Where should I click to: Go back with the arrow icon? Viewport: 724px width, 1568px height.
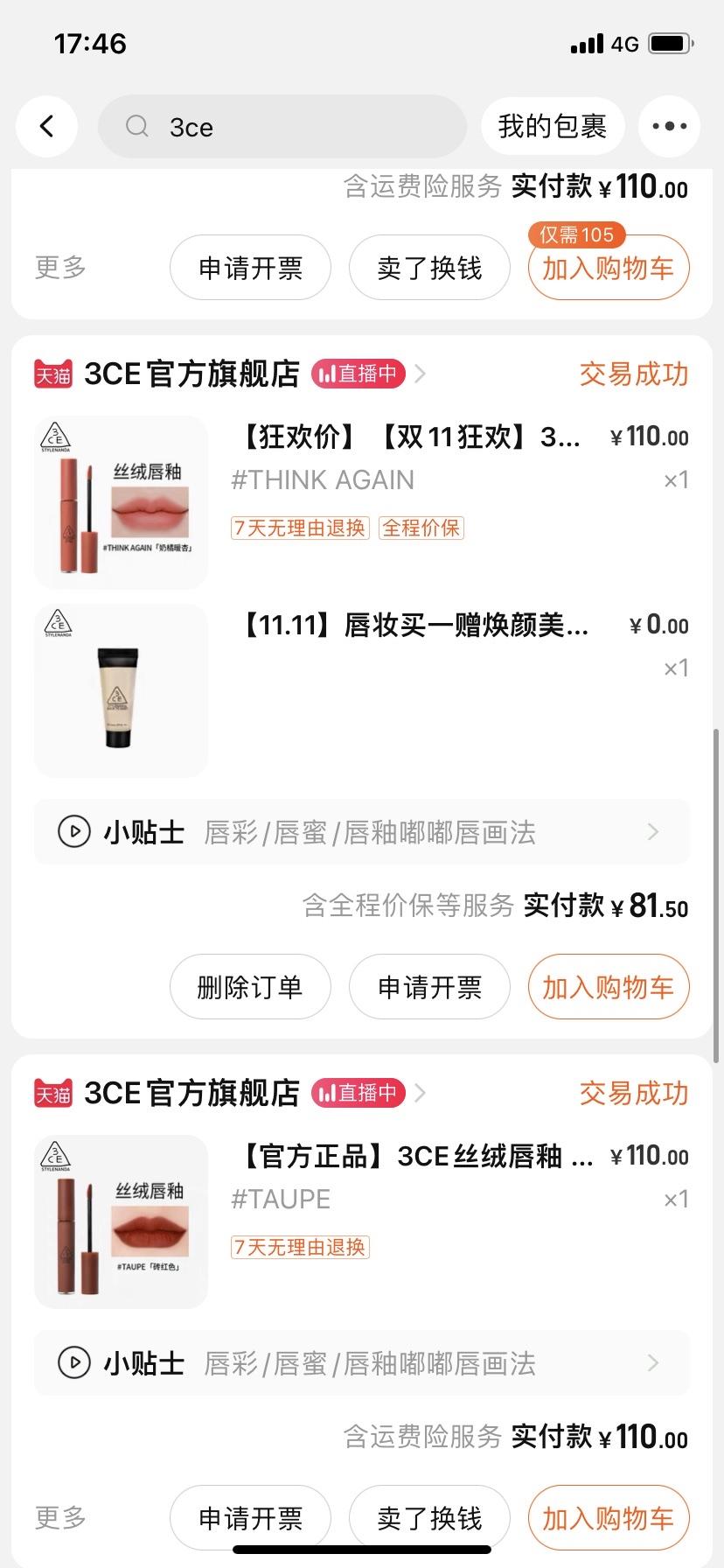tap(47, 127)
